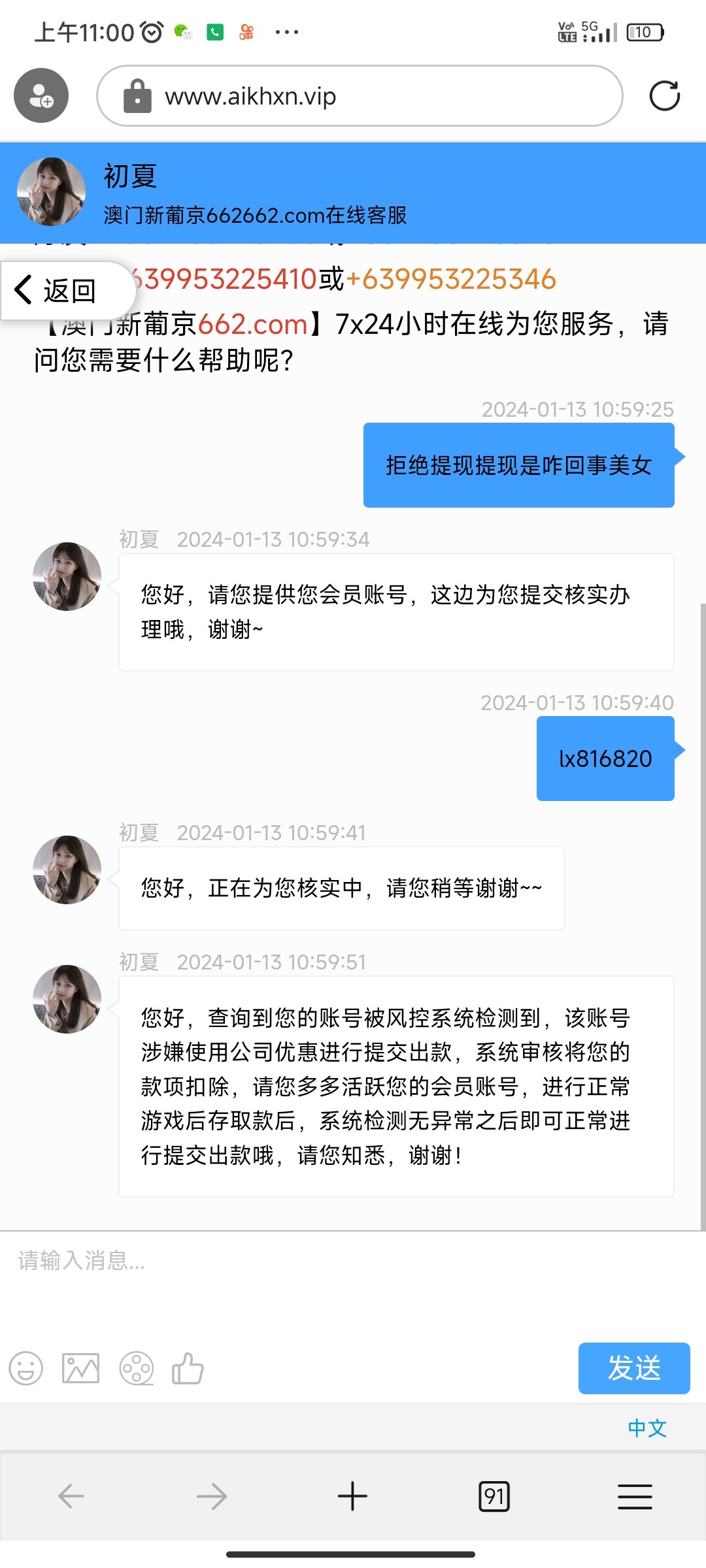The width and height of the screenshot is (706, 1568).
Task: Tap the +639953225346 phone number link
Action: coord(451,280)
